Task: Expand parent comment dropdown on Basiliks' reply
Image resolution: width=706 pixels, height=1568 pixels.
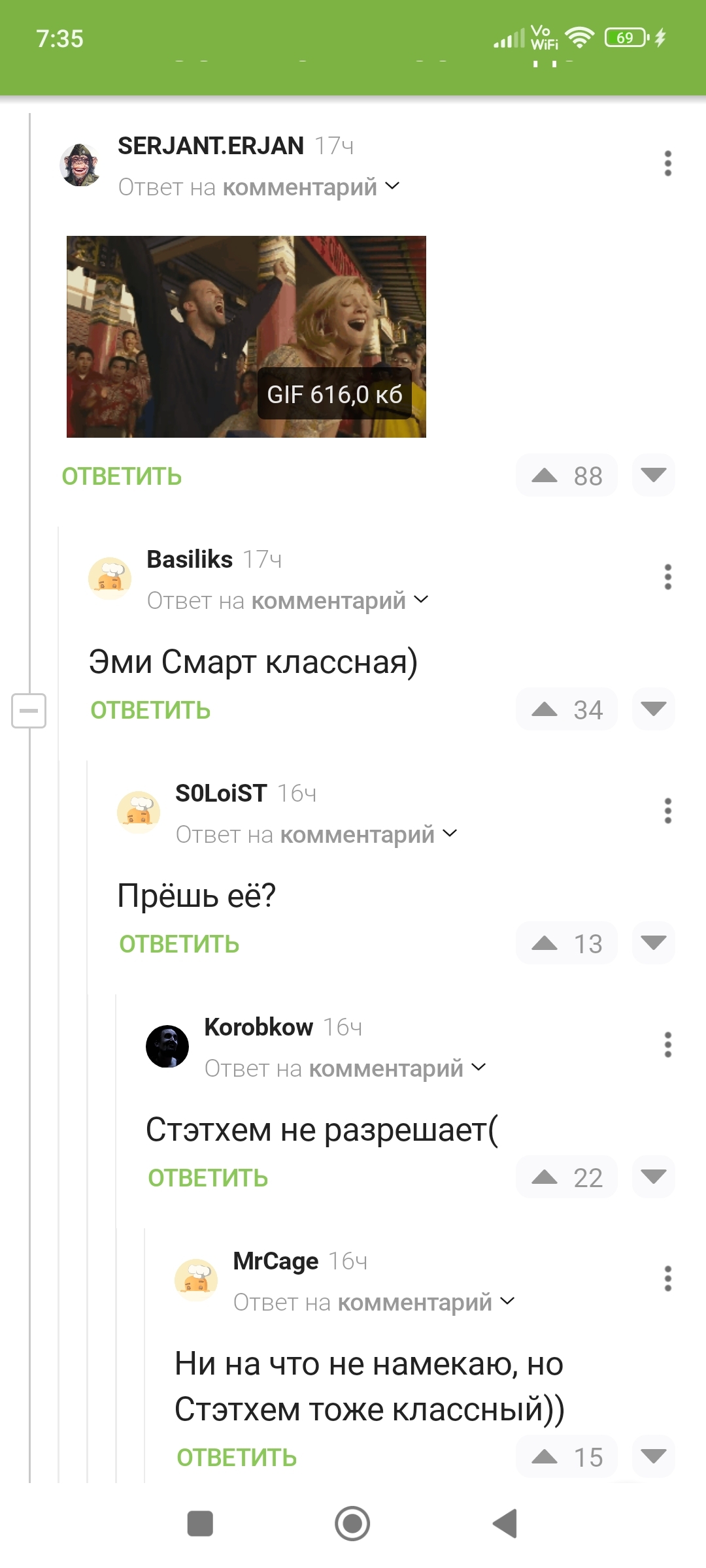Action: point(422,599)
